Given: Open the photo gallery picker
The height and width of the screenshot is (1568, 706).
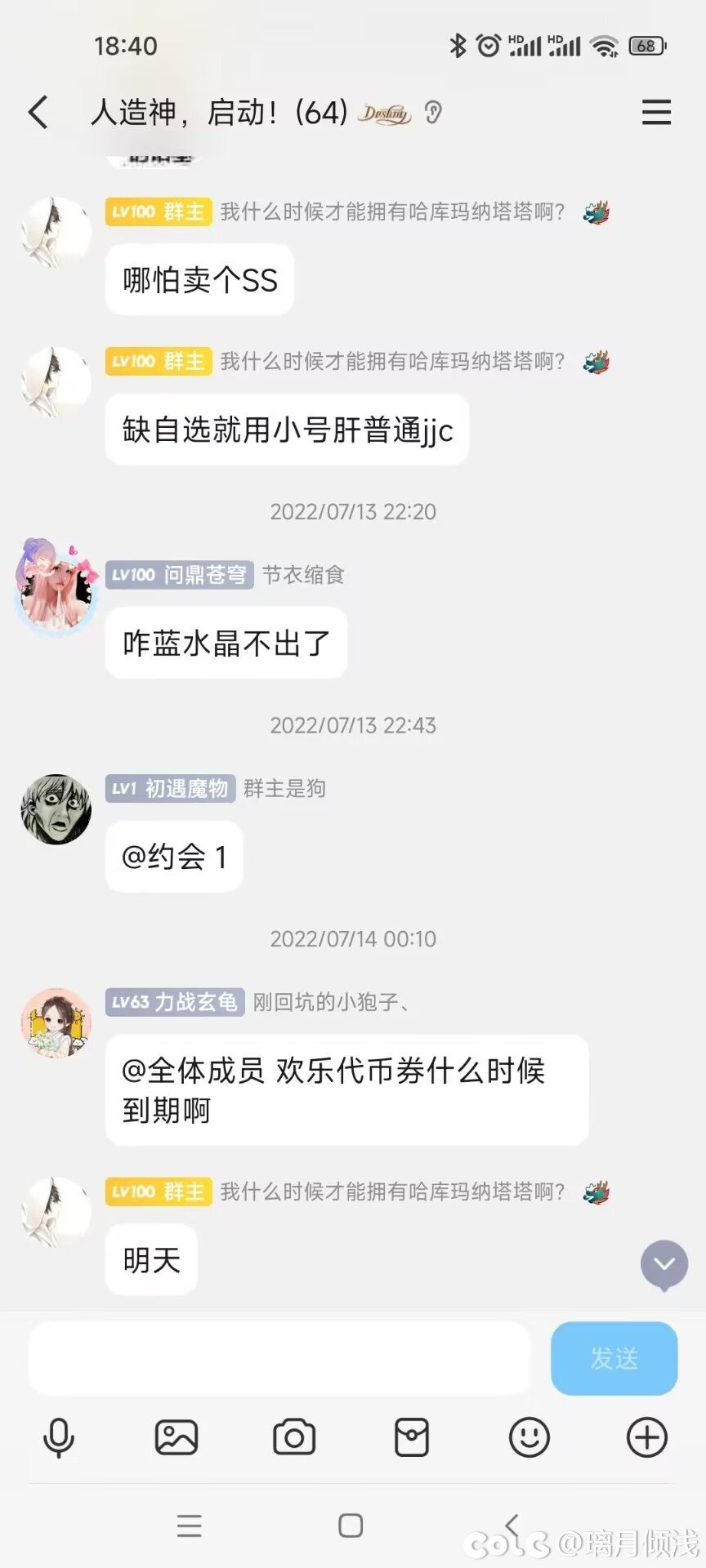Looking at the screenshot, I should 176,1438.
